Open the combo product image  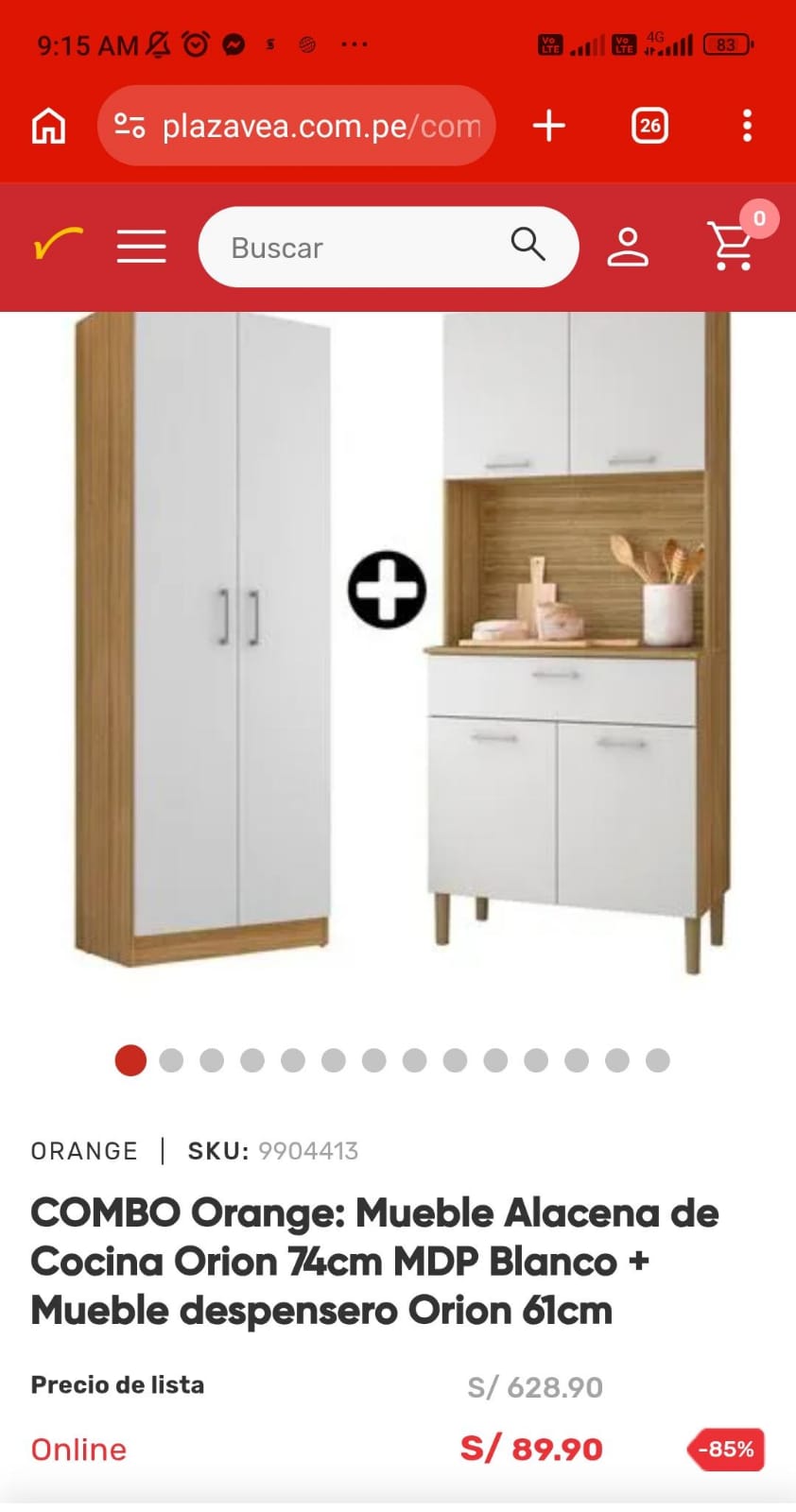[397, 643]
